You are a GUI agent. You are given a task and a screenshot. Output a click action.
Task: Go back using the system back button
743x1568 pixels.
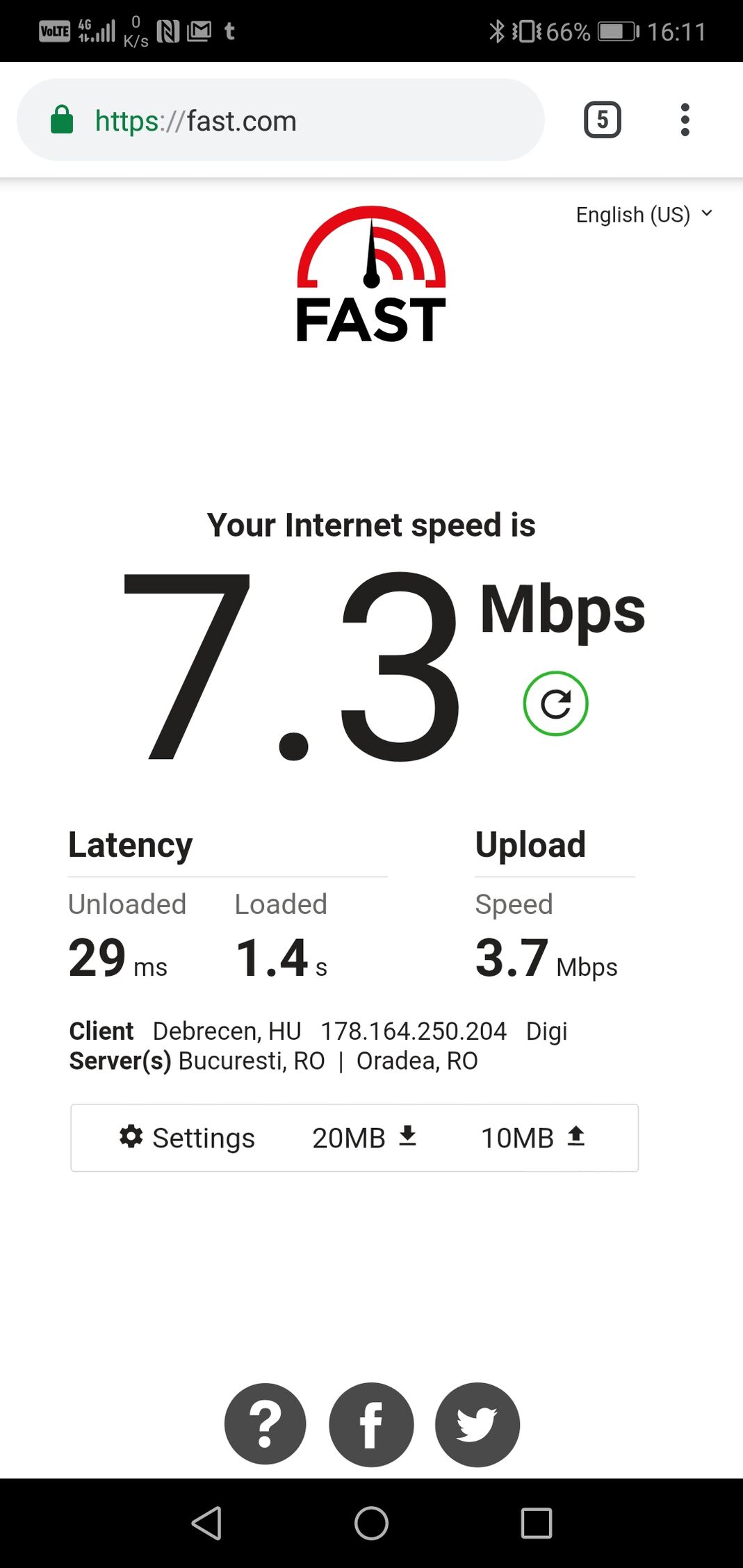tap(206, 1523)
